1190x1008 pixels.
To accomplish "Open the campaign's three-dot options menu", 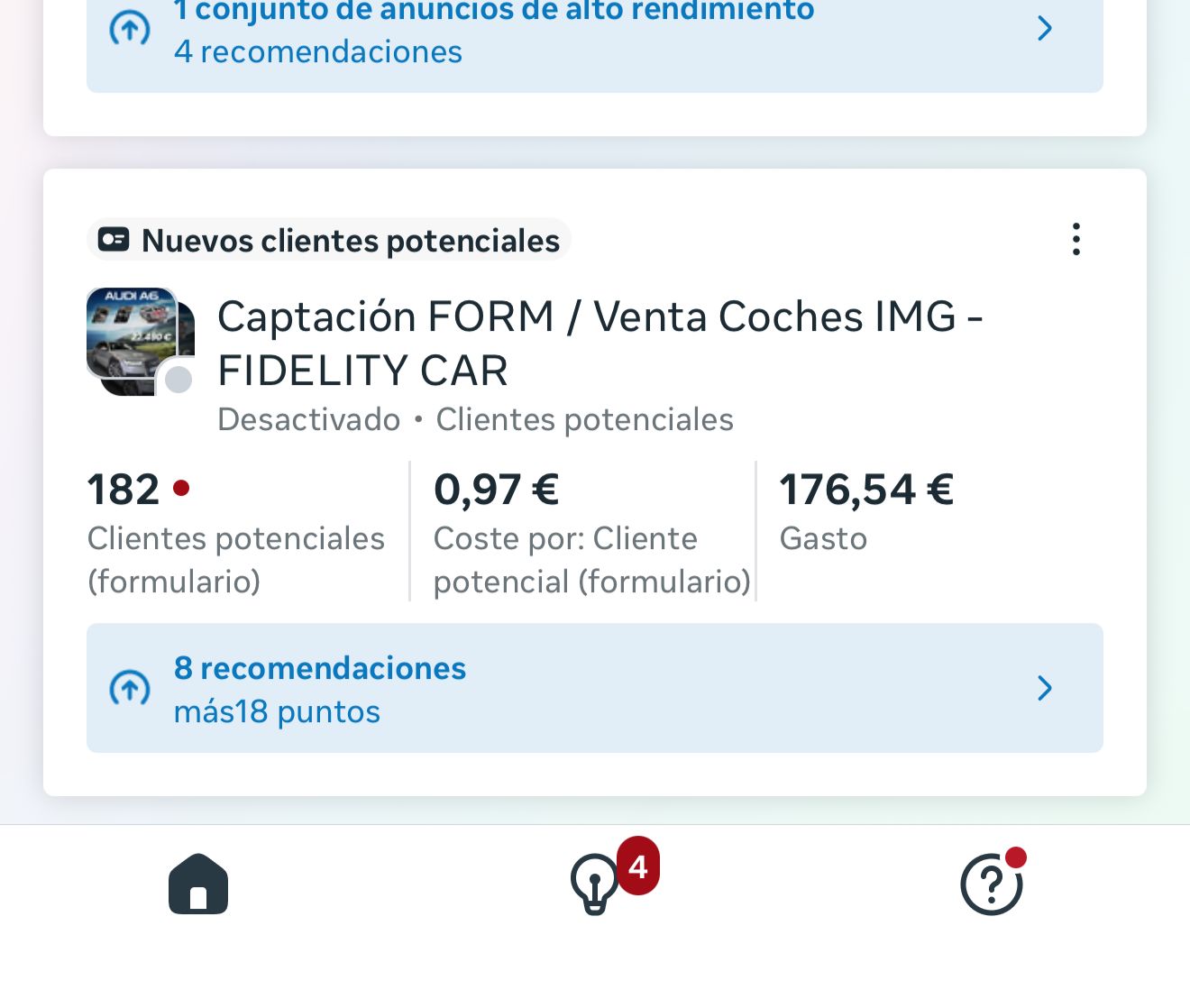I will coord(1076,240).
